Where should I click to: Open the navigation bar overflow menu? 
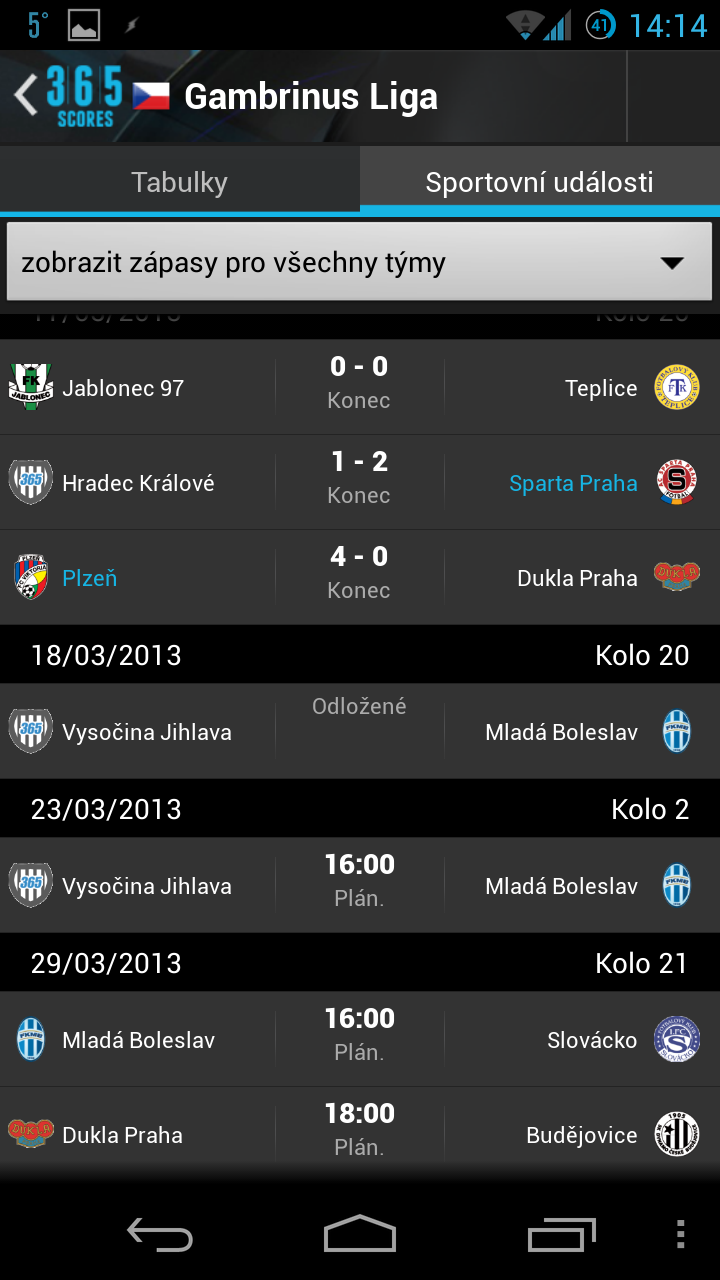680,1234
